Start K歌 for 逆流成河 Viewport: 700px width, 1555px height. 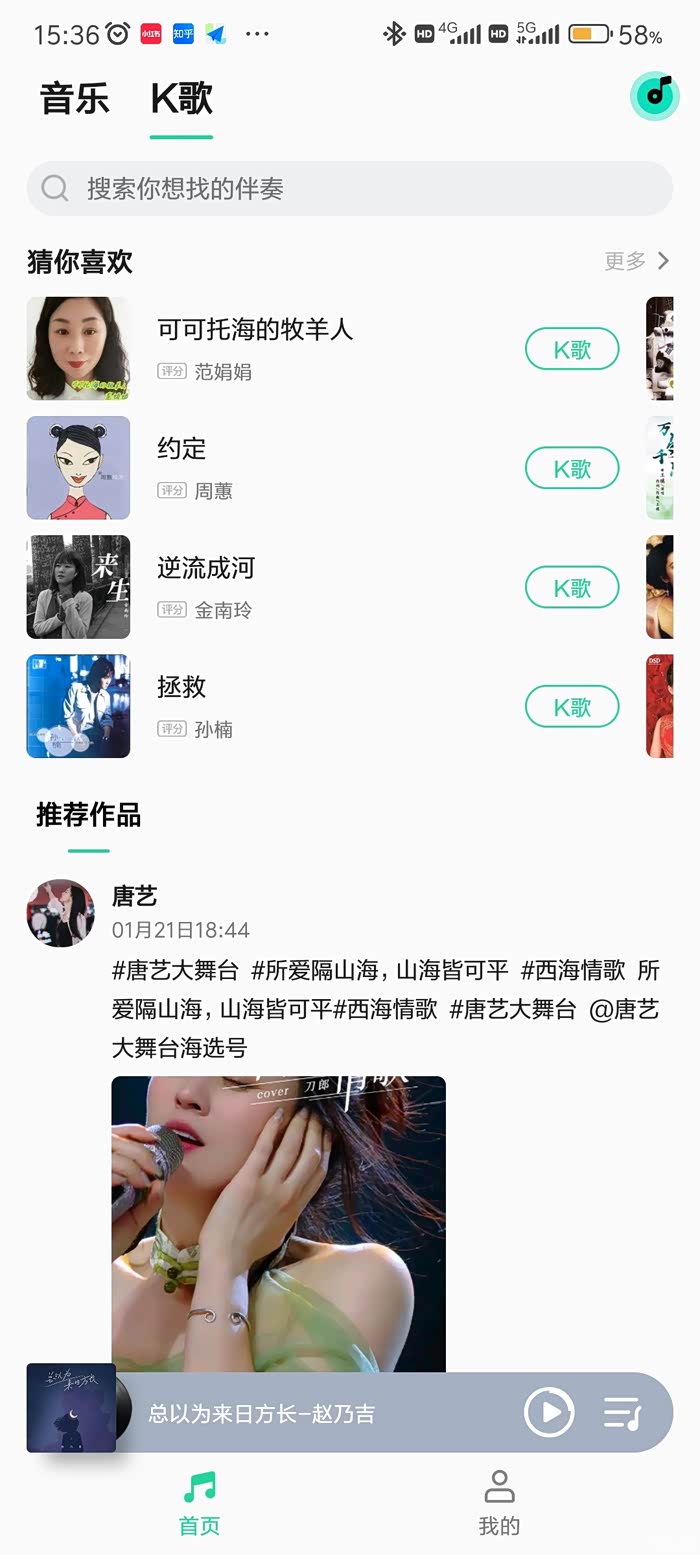click(x=572, y=587)
